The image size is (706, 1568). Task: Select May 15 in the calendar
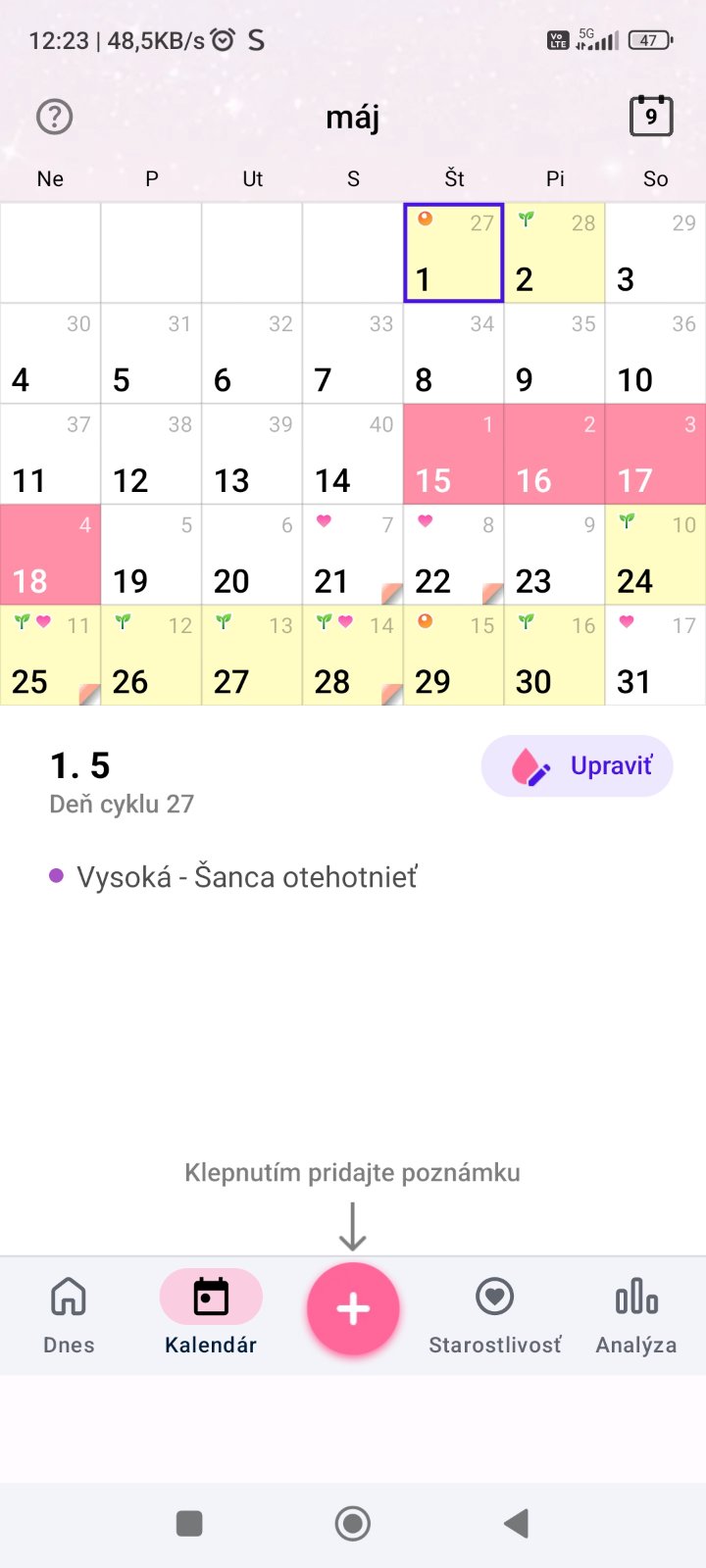[x=453, y=455]
